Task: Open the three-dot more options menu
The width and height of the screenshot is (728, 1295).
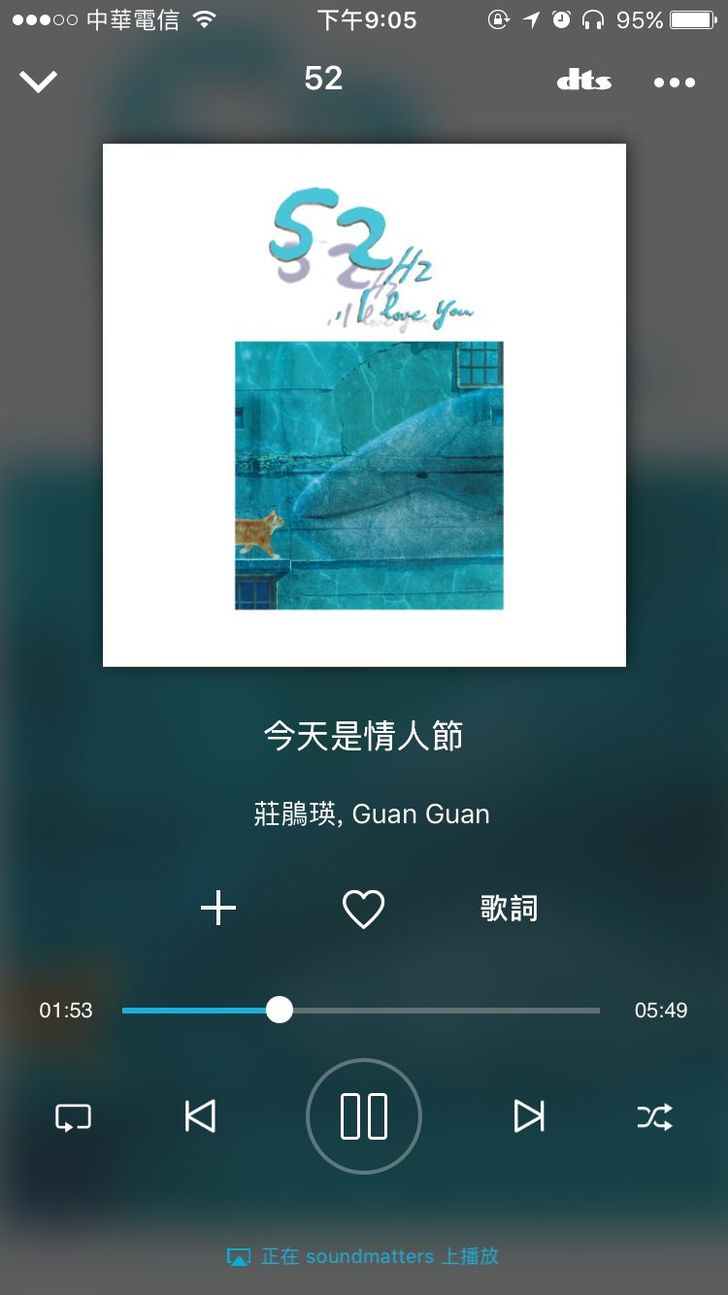Action: [674, 82]
